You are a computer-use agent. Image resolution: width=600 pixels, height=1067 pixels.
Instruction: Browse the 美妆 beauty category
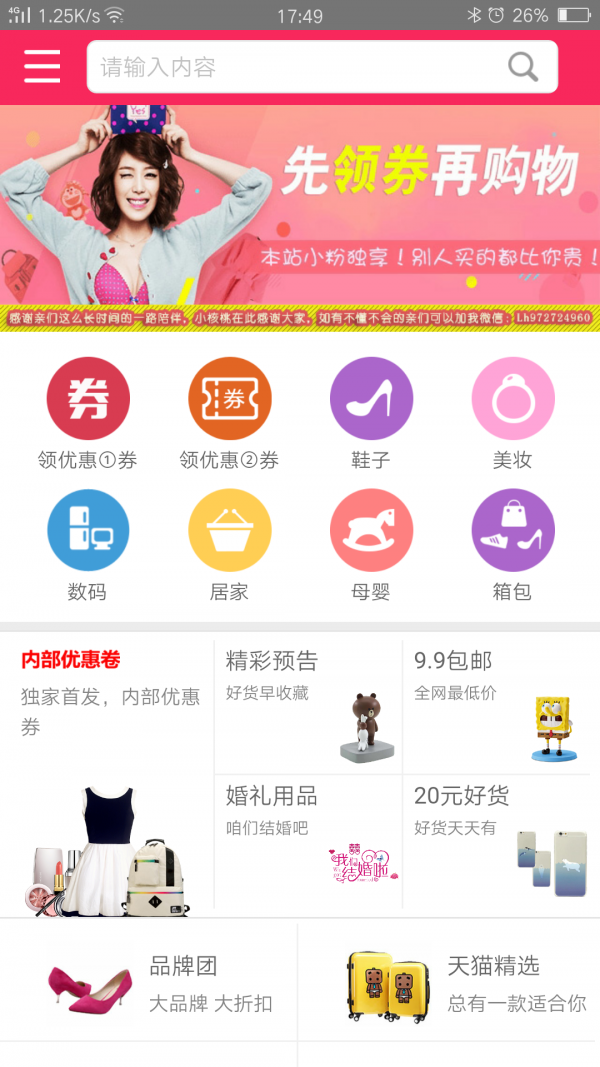512,412
